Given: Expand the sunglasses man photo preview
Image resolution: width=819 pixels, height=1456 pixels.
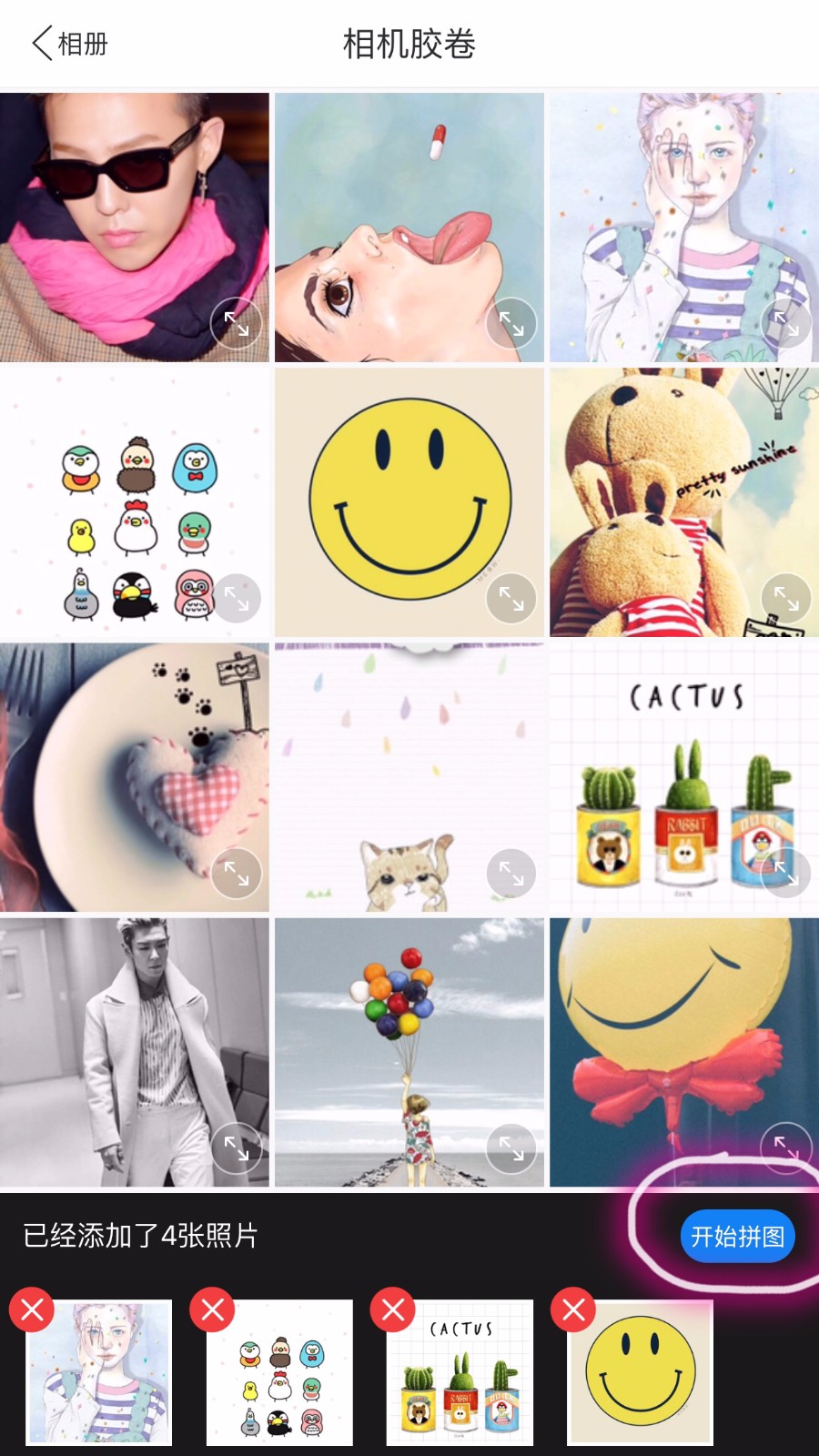Looking at the screenshot, I should (237, 324).
